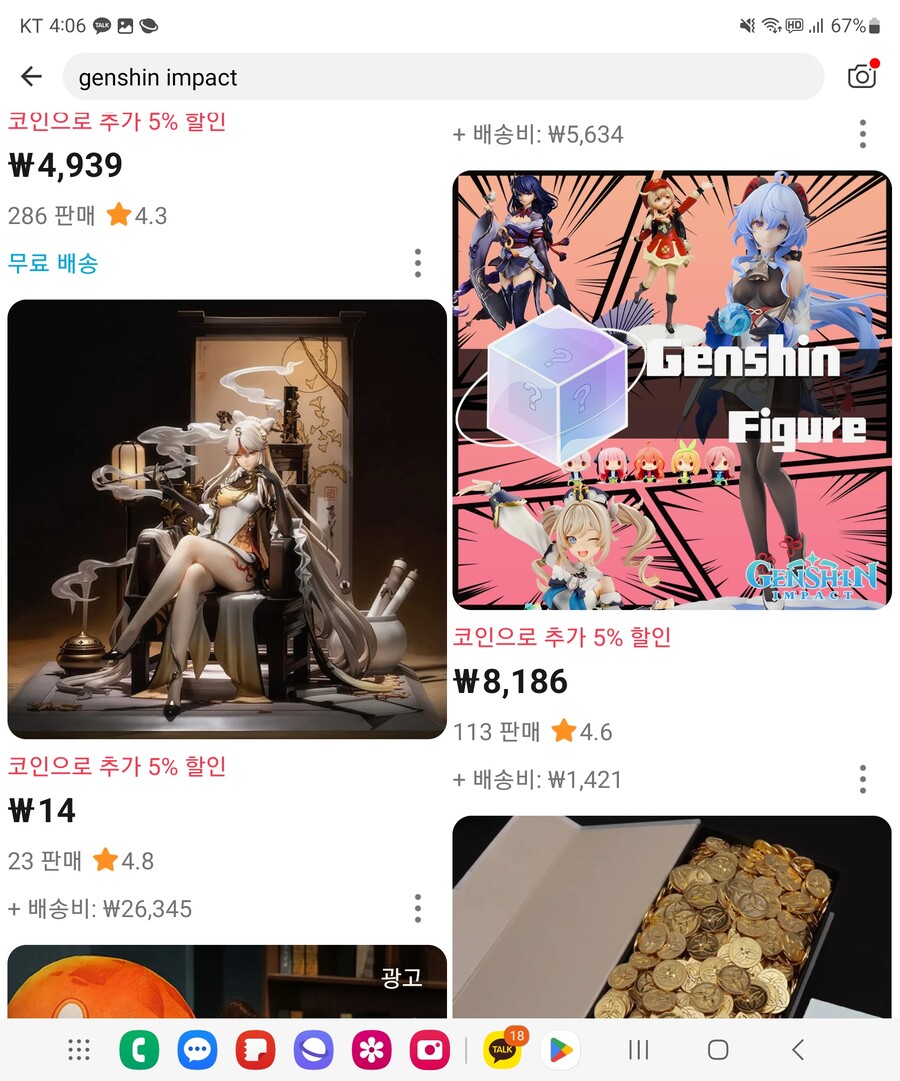Tap the star next to the 4.8 rating

pos(104,861)
